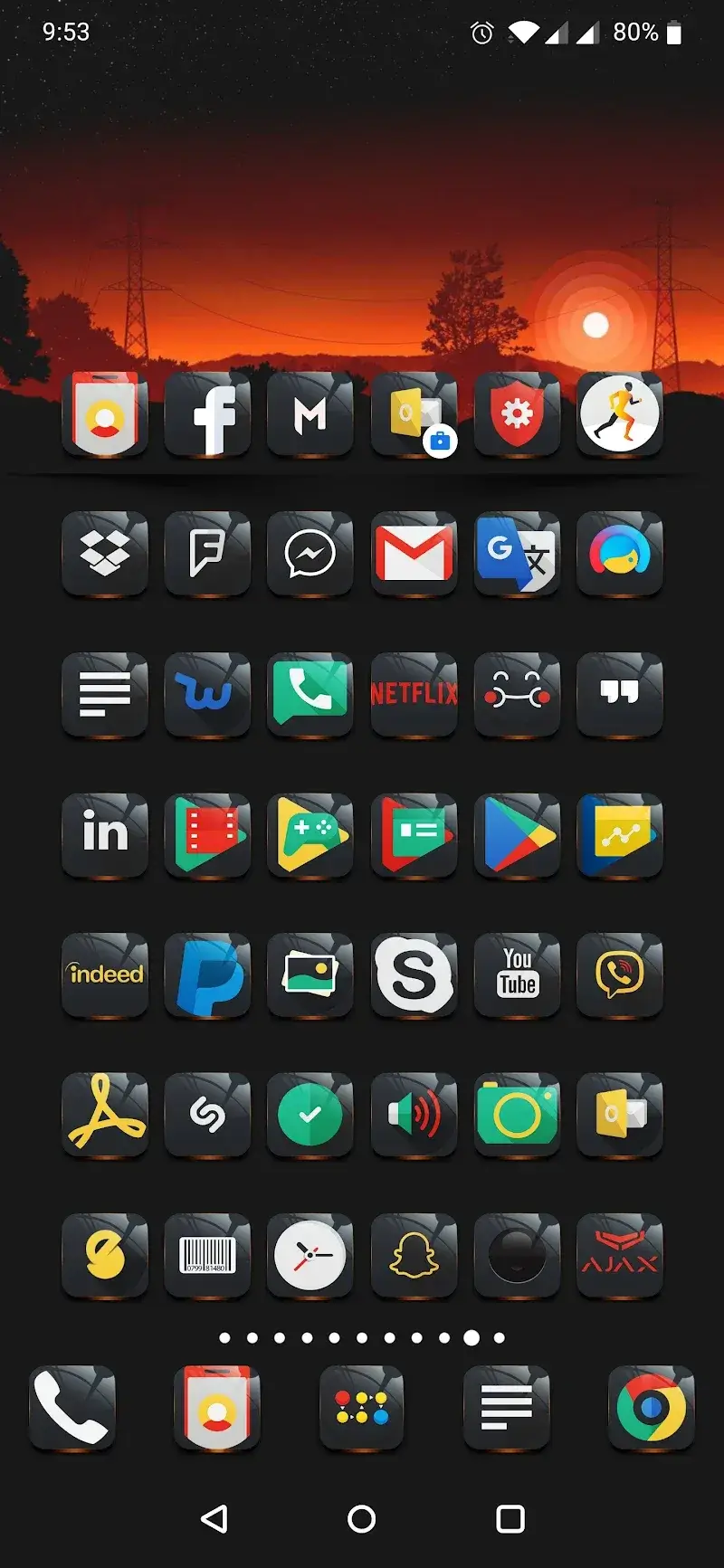The width and height of the screenshot is (724, 1568).
Task: Launch Gmail from the second row
Action: pyautogui.click(x=414, y=554)
